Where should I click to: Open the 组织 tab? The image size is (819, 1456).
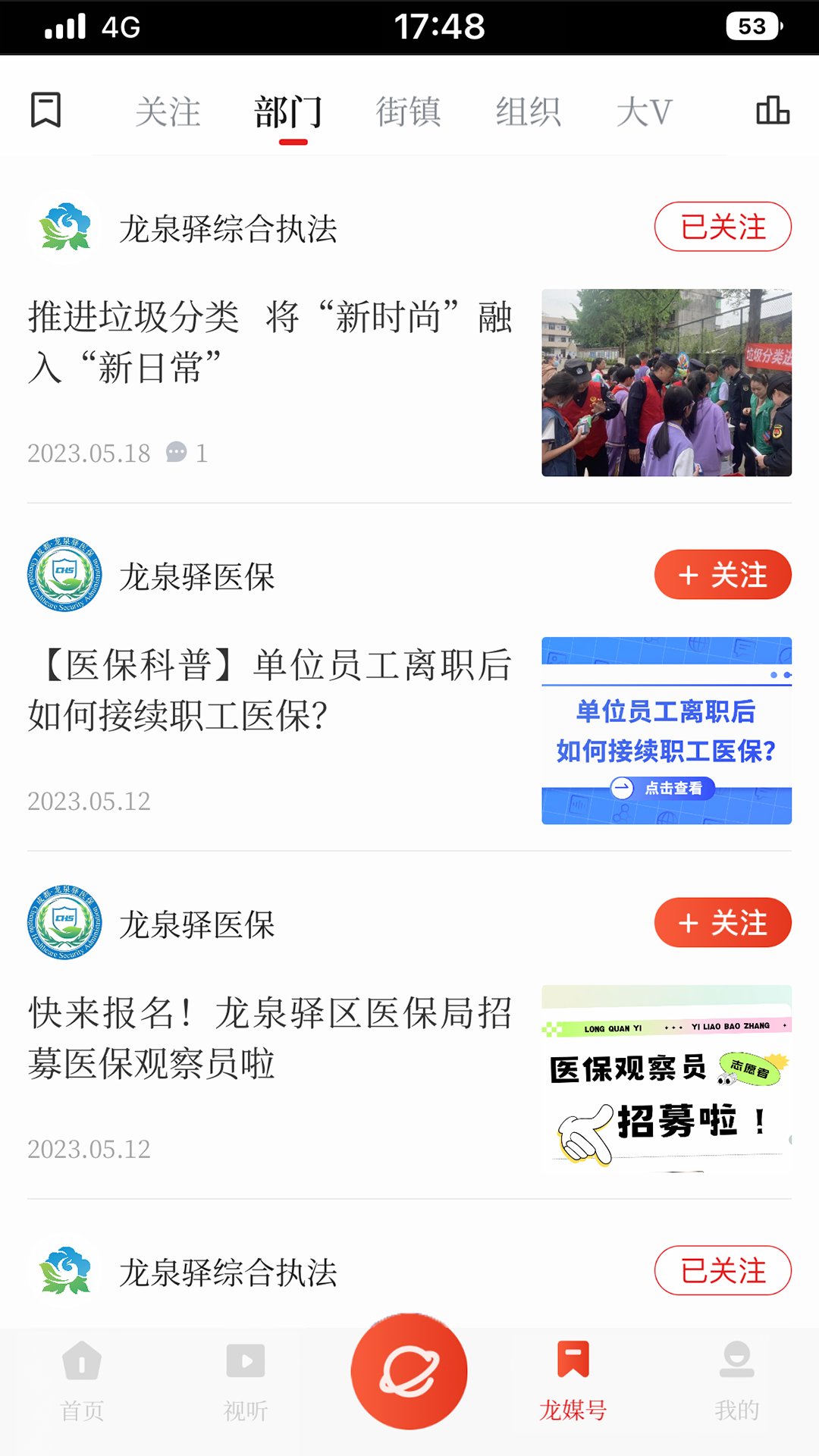(529, 112)
